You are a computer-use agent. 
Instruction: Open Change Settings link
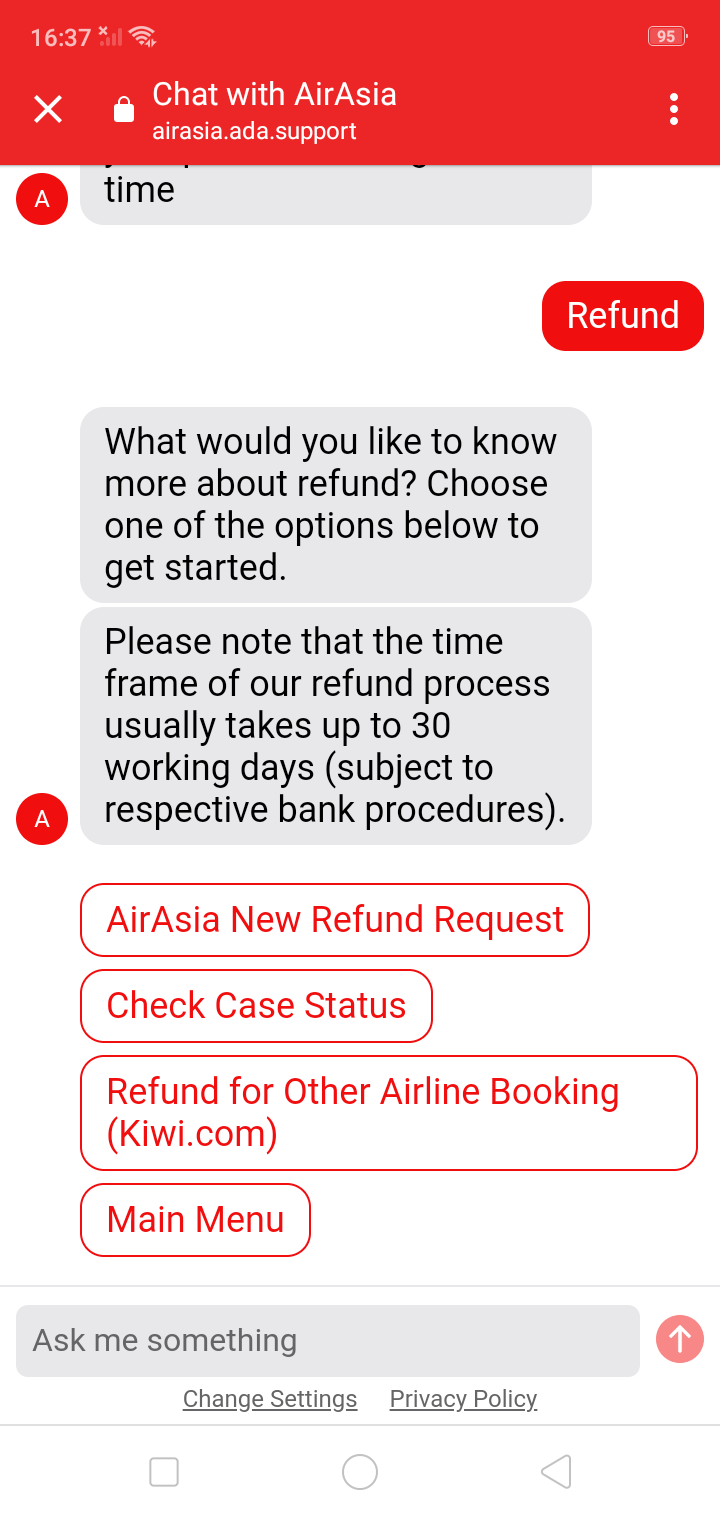pos(270,1399)
